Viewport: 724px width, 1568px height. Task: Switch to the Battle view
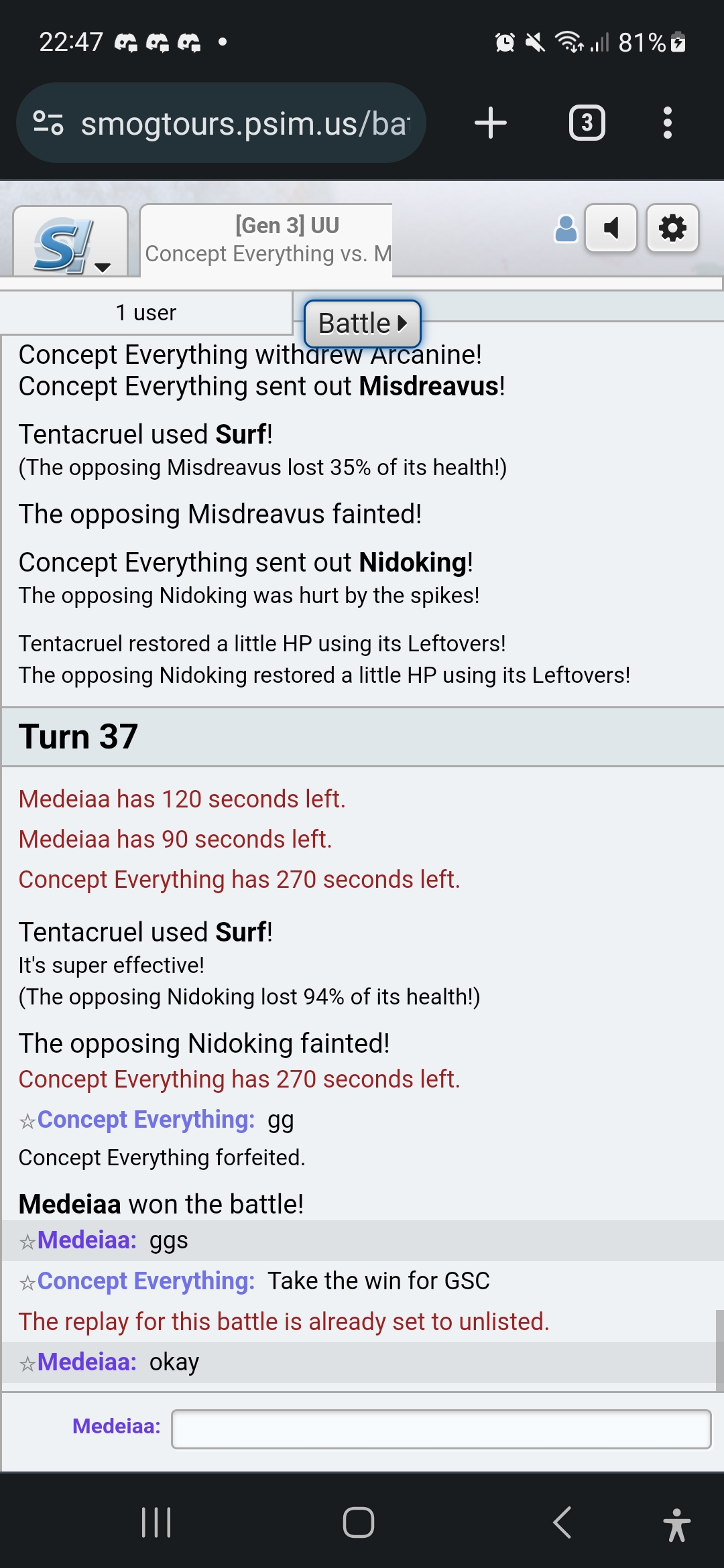tap(363, 324)
